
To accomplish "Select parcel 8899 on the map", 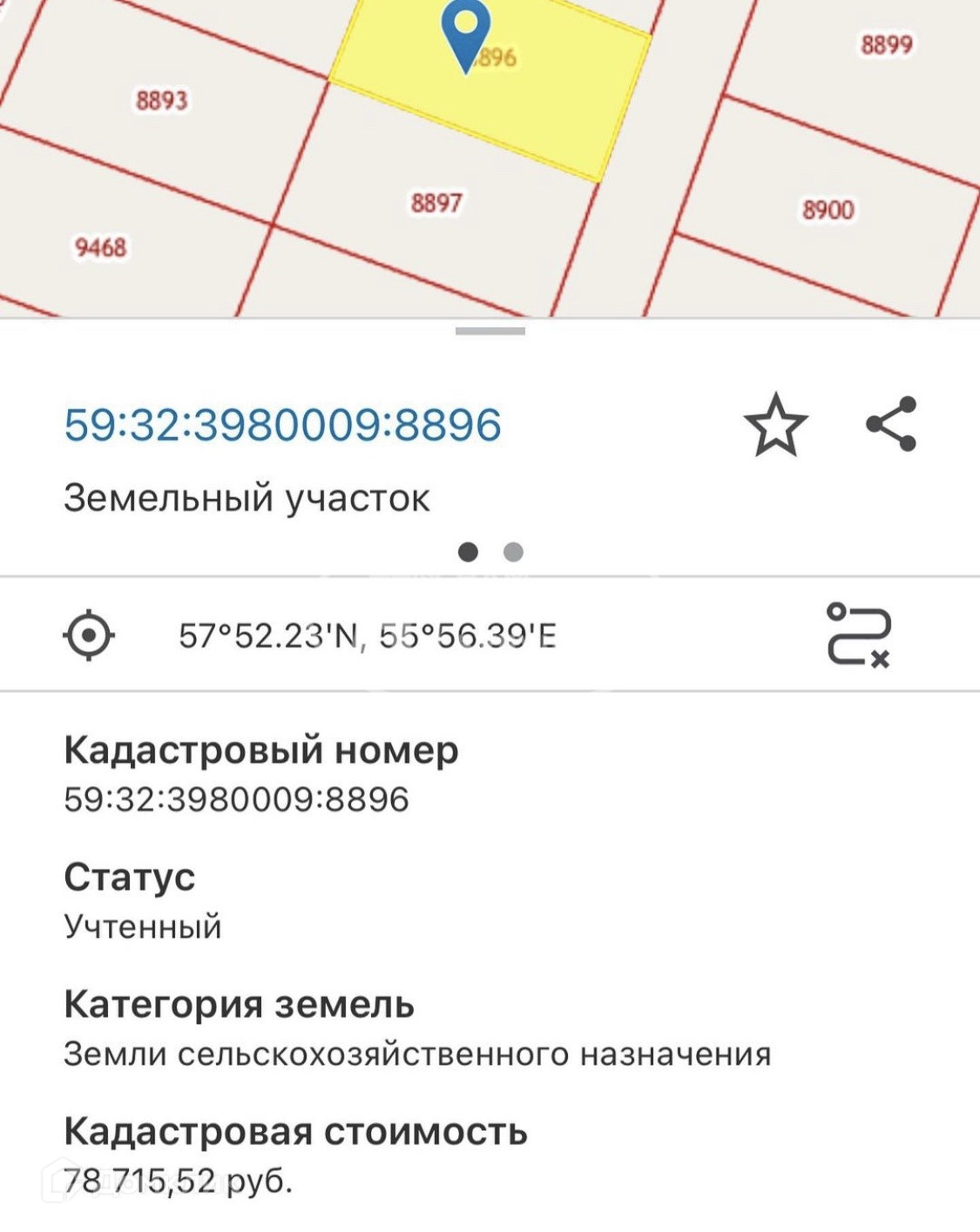I will click(x=886, y=44).
